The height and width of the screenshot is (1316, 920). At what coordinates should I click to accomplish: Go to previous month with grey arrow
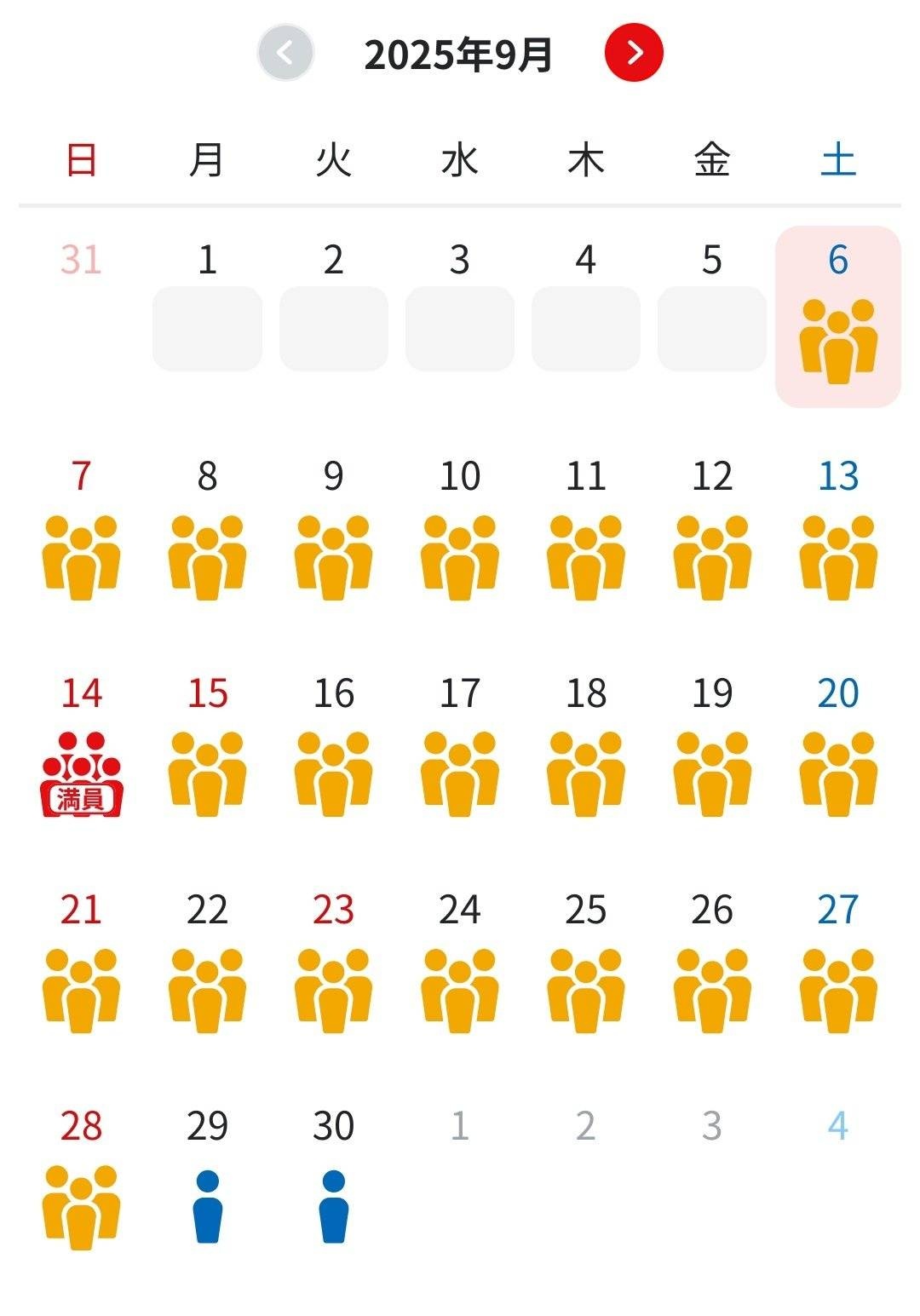click(x=285, y=53)
